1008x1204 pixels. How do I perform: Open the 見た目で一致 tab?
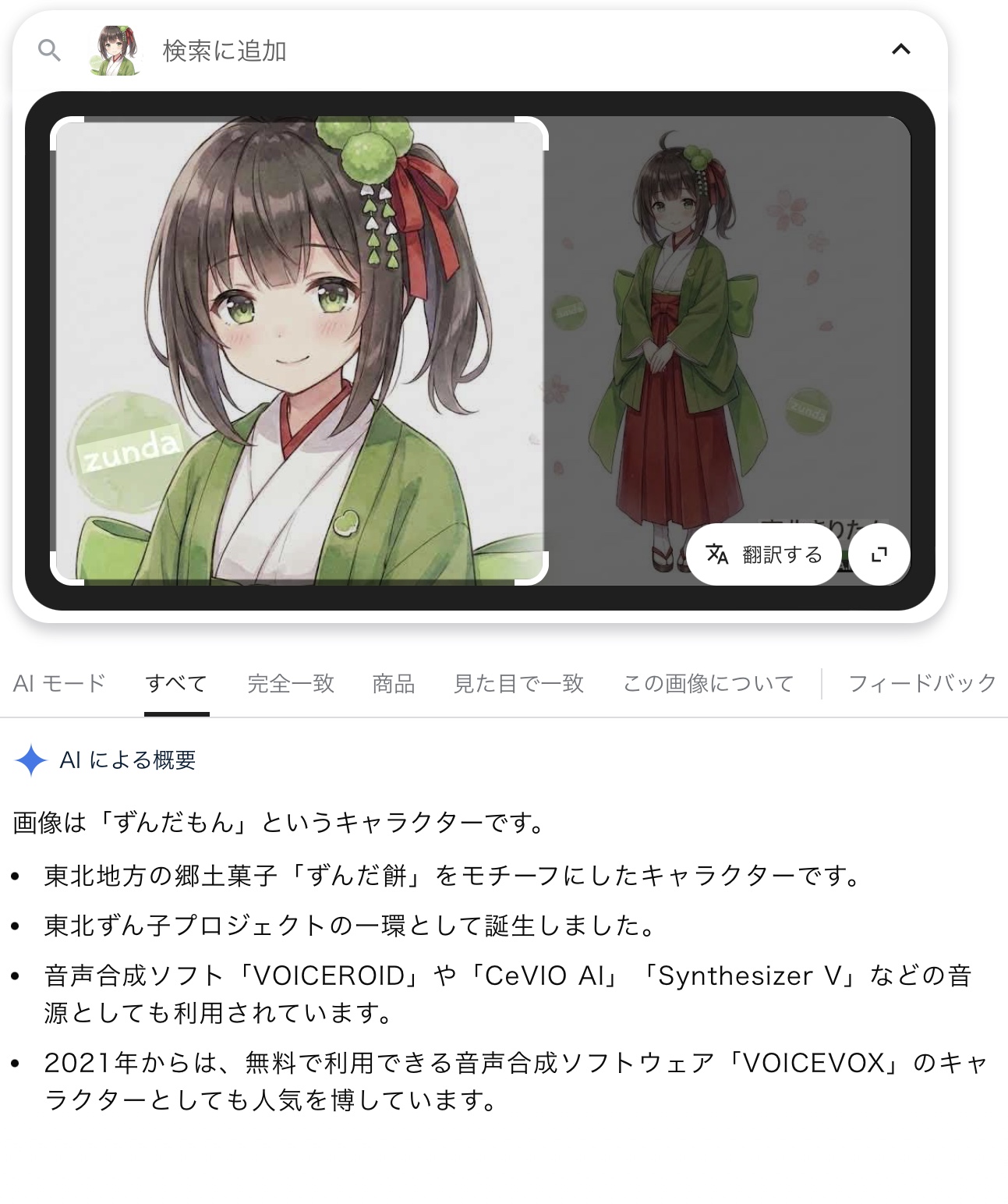518,684
